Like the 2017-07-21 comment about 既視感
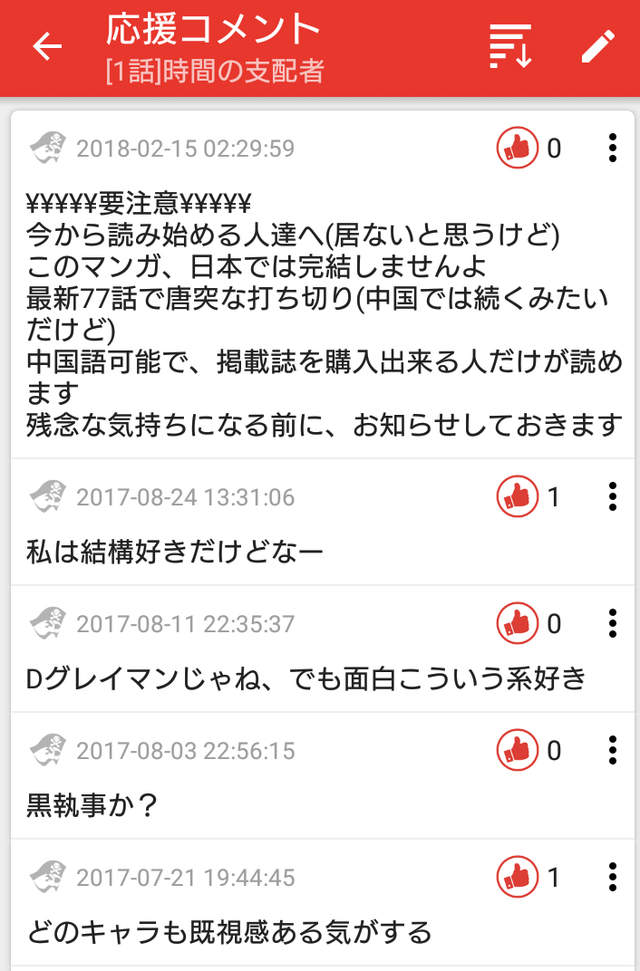The image size is (640, 971). [518, 877]
